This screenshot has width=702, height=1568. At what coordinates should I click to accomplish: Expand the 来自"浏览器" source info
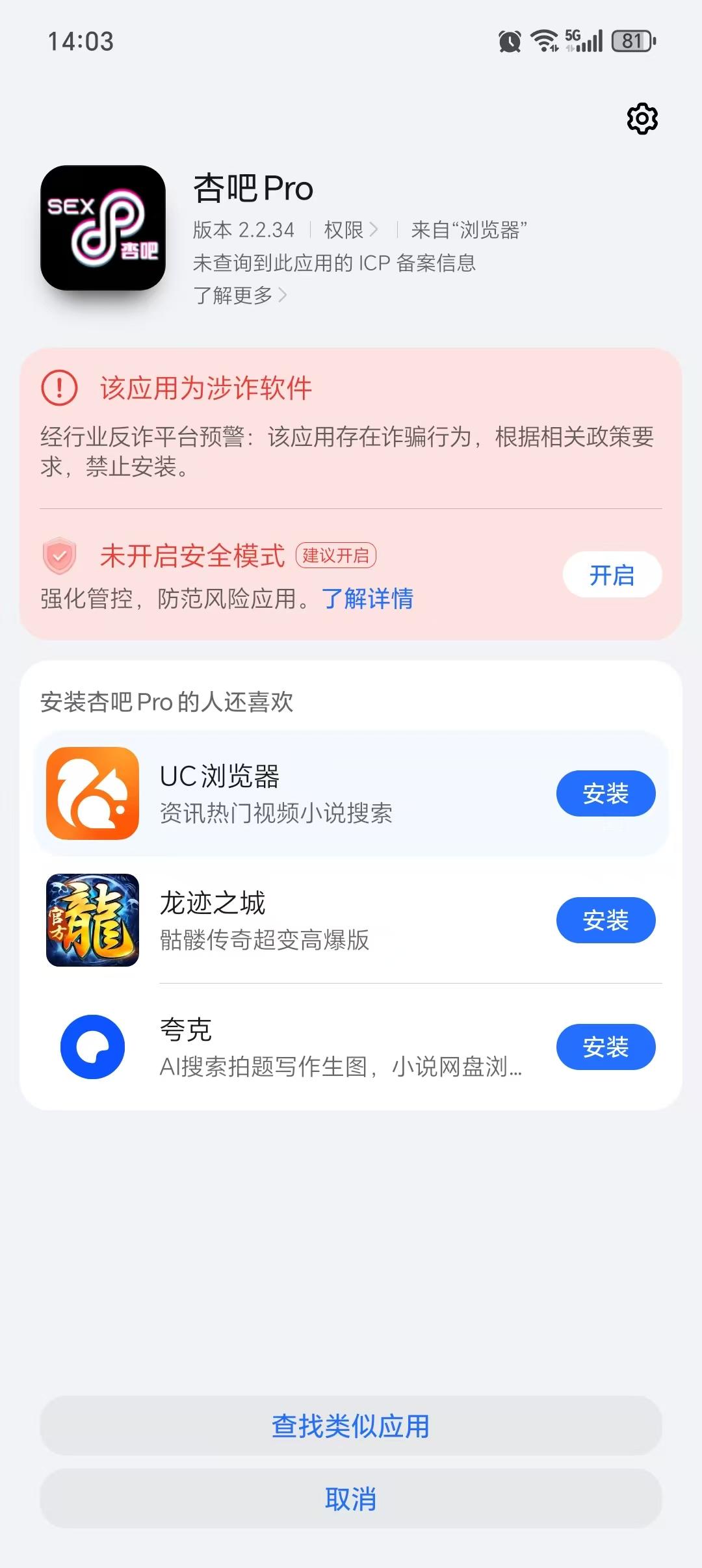coord(470,229)
